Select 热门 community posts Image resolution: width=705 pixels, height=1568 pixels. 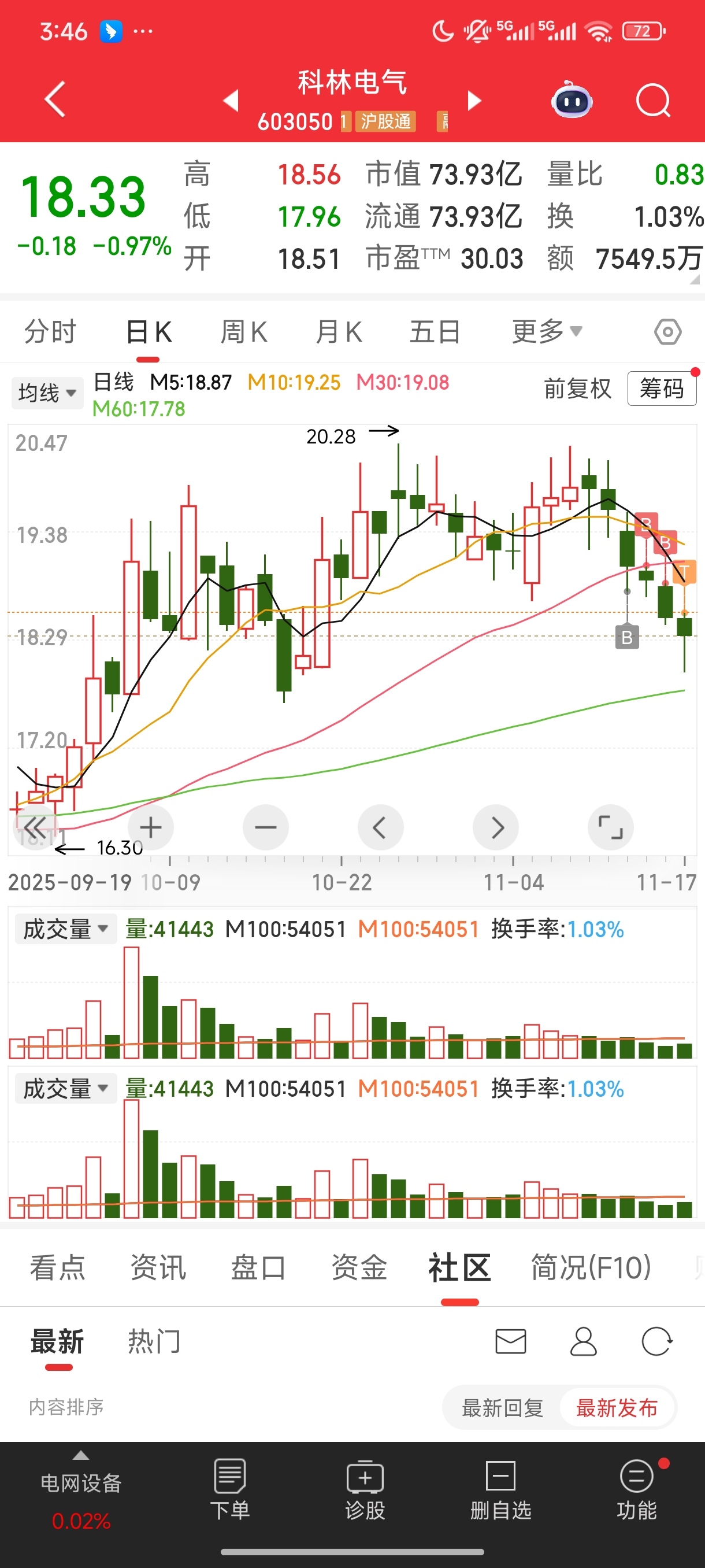click(x=154, y=1341)
